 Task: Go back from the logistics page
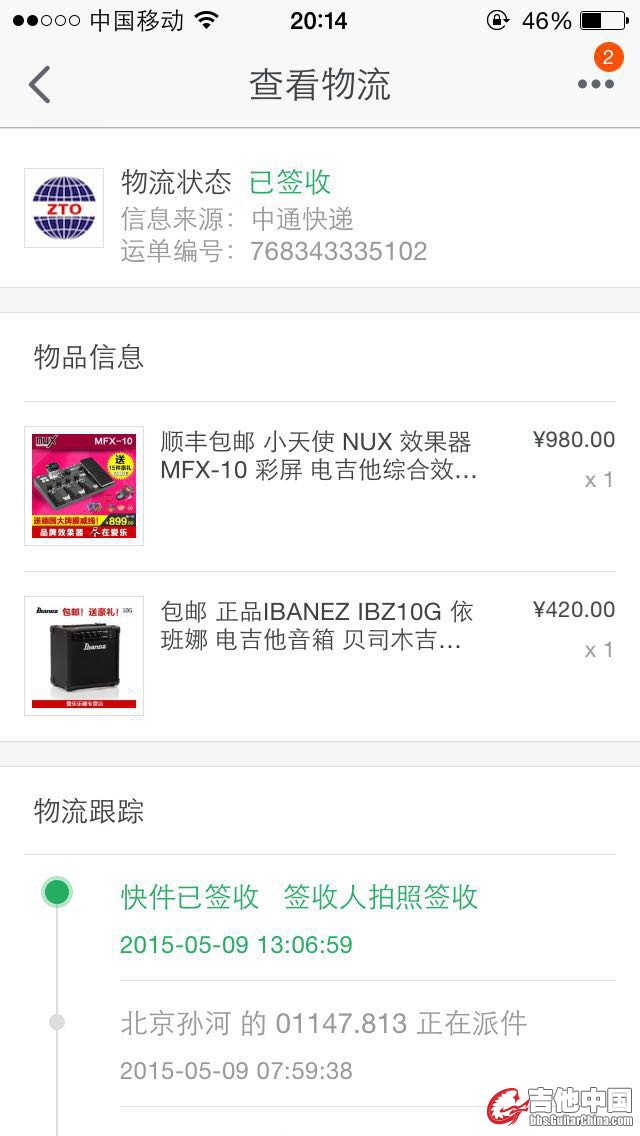(40, 85)
